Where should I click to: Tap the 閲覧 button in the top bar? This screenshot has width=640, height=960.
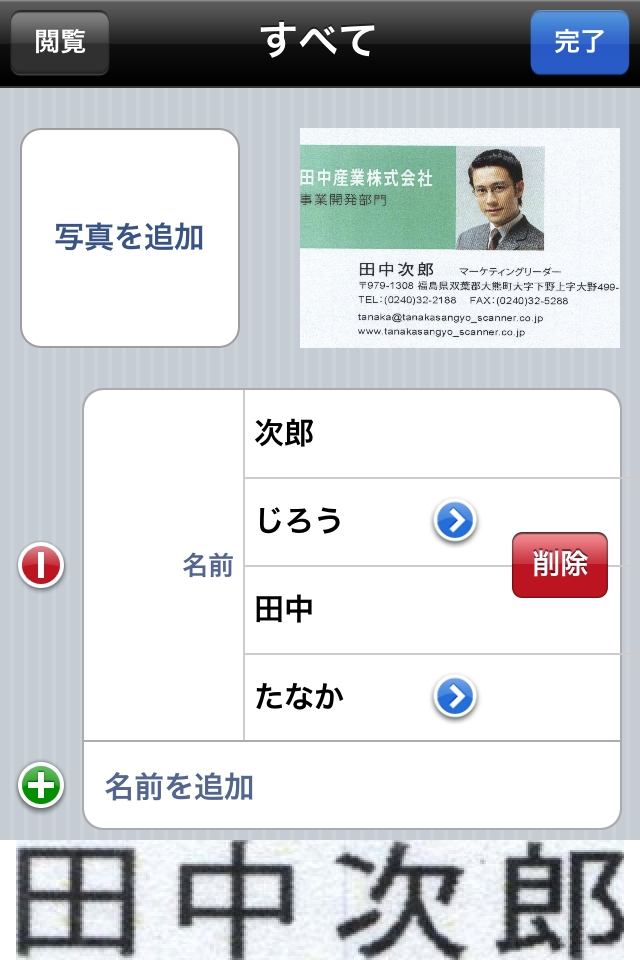60,43
